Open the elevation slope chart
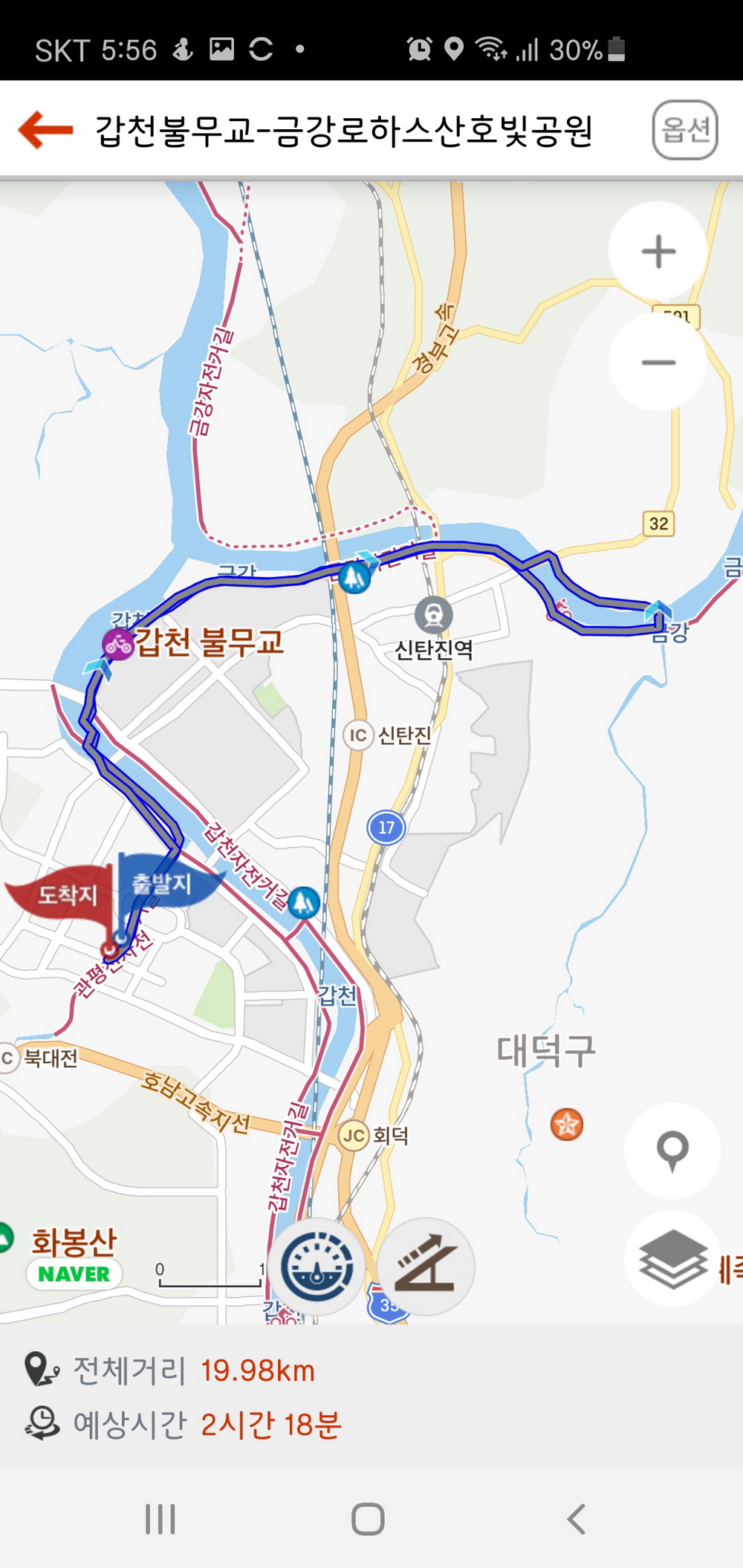 pos(425,1266)
